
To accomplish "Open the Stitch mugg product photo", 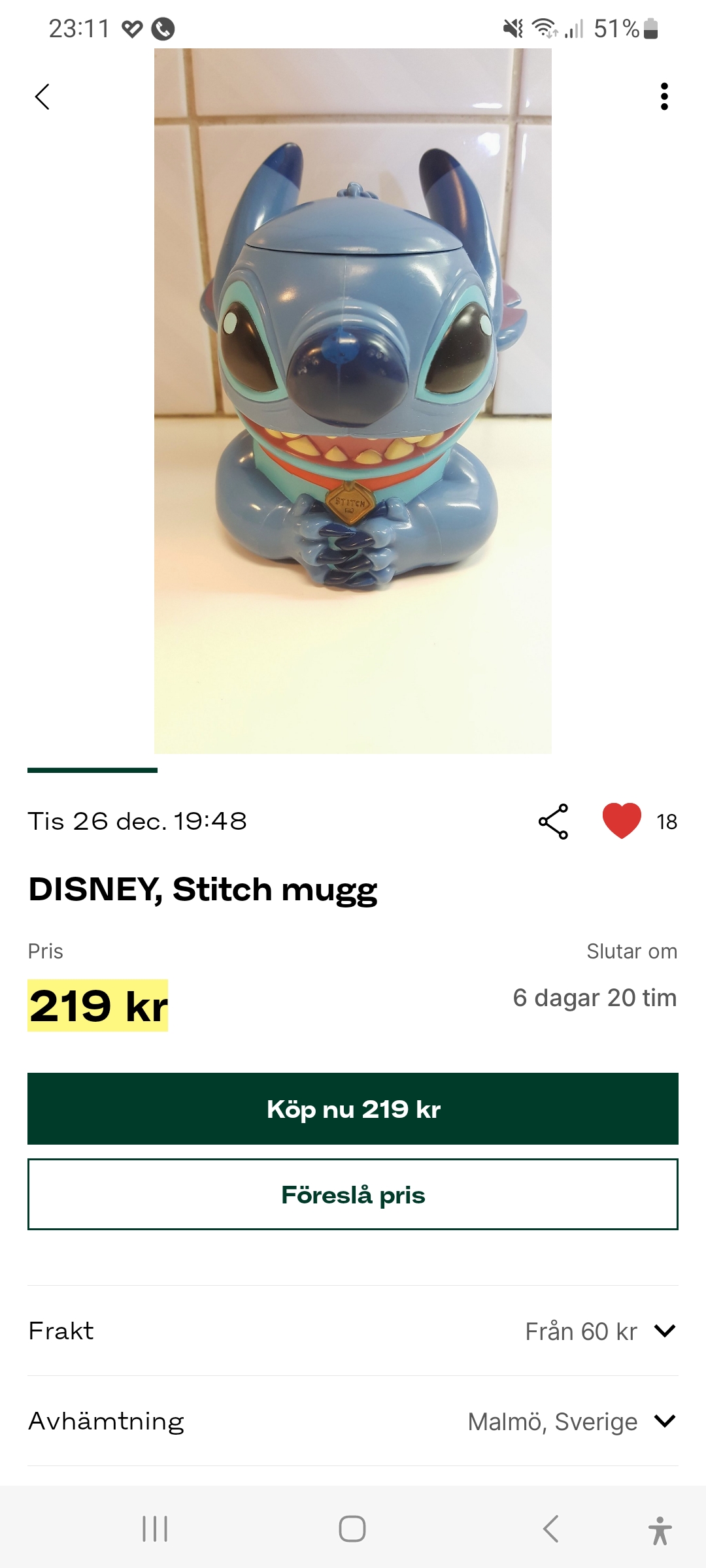I will tap(353, 400).
